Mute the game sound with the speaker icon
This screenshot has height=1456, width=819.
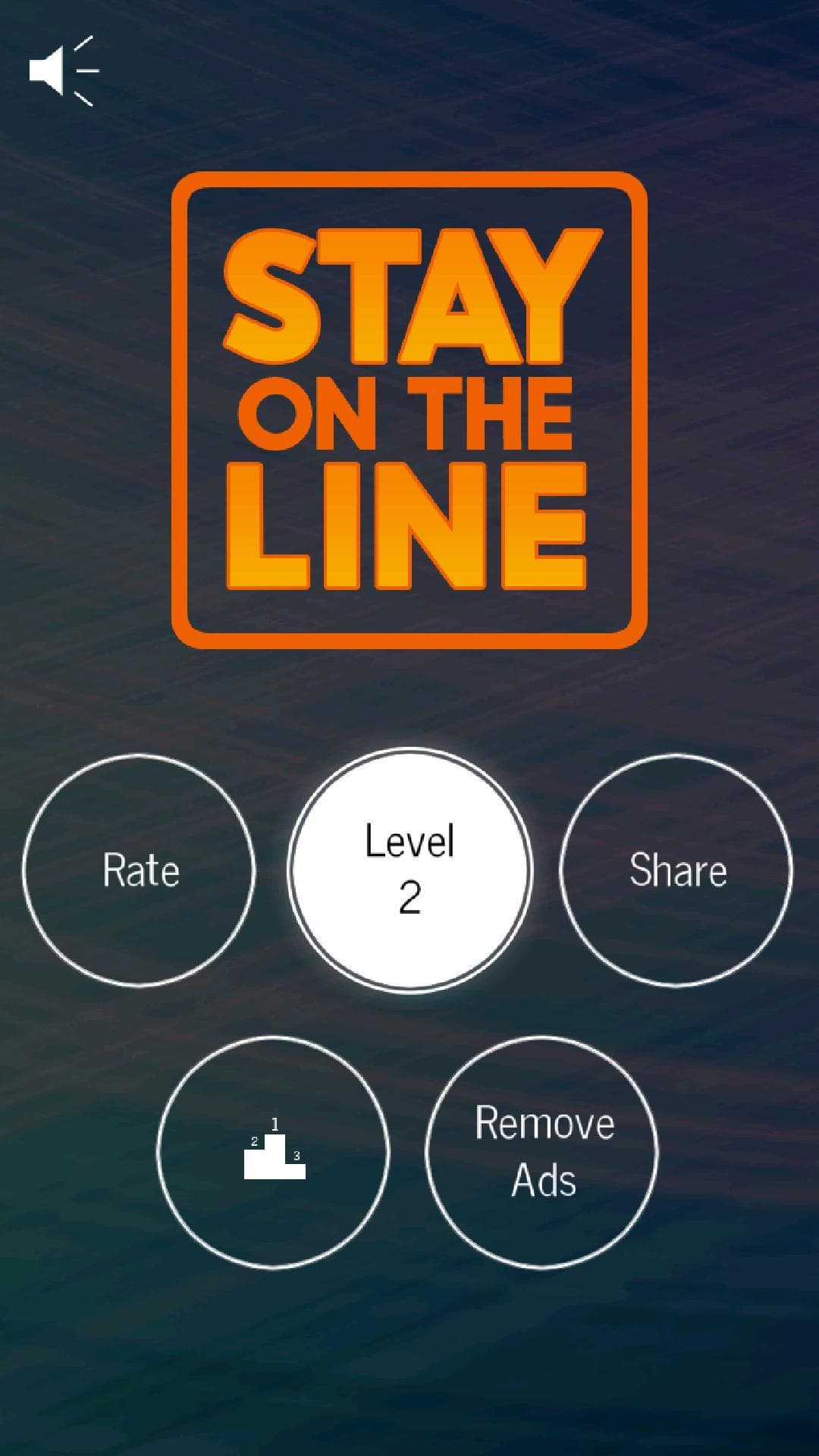coord(64,71)
